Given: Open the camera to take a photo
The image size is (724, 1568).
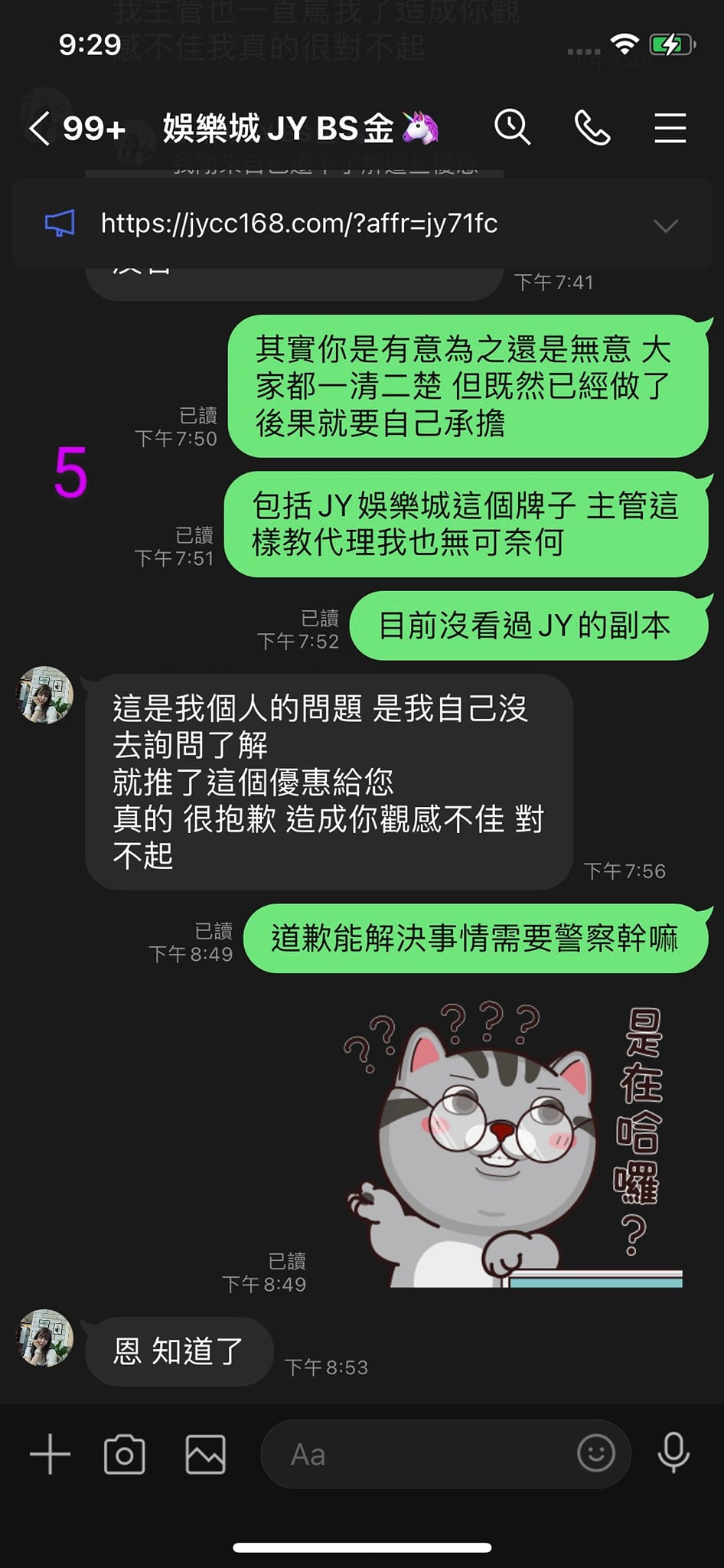Looking at the screenshot, I should (x=125, y=1453).
